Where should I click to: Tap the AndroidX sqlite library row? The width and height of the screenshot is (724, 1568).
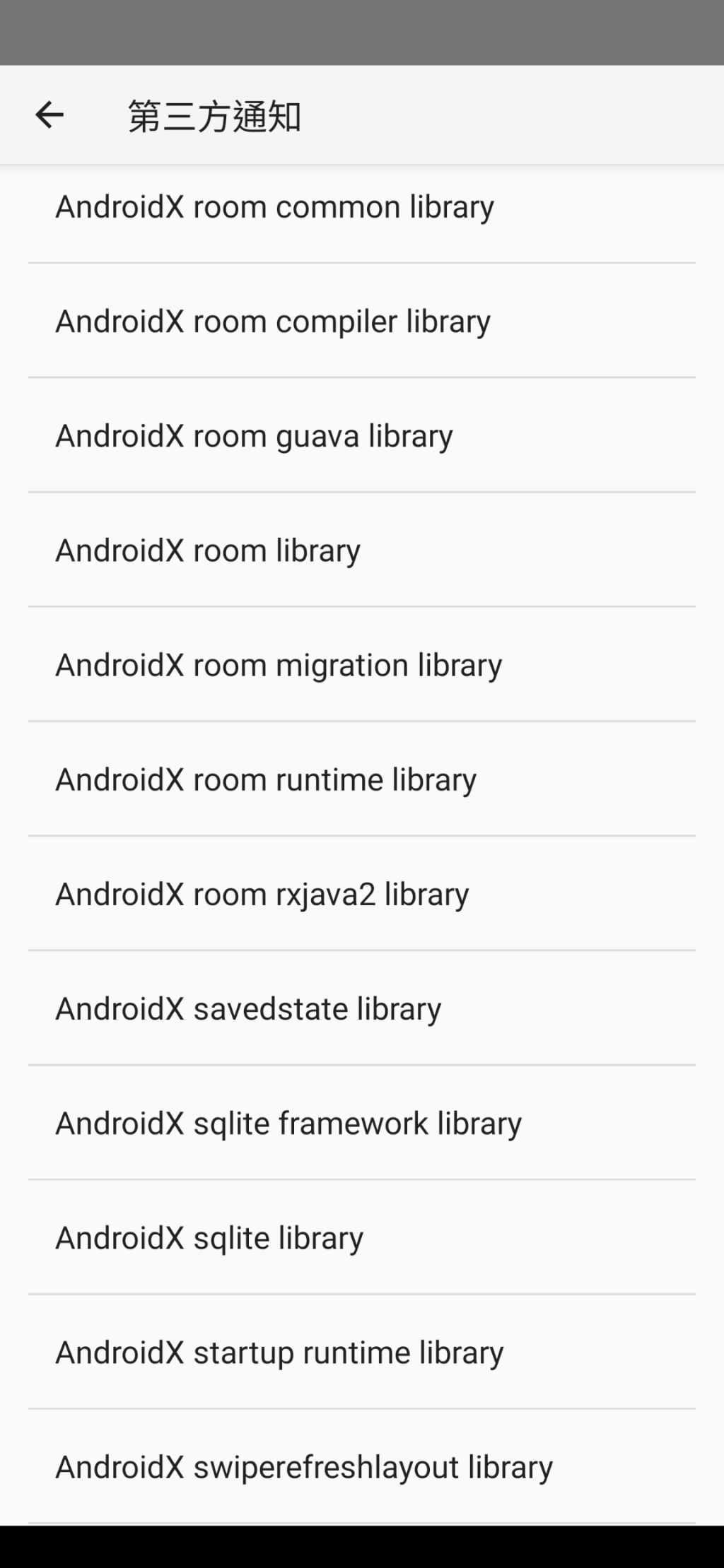209,1238
